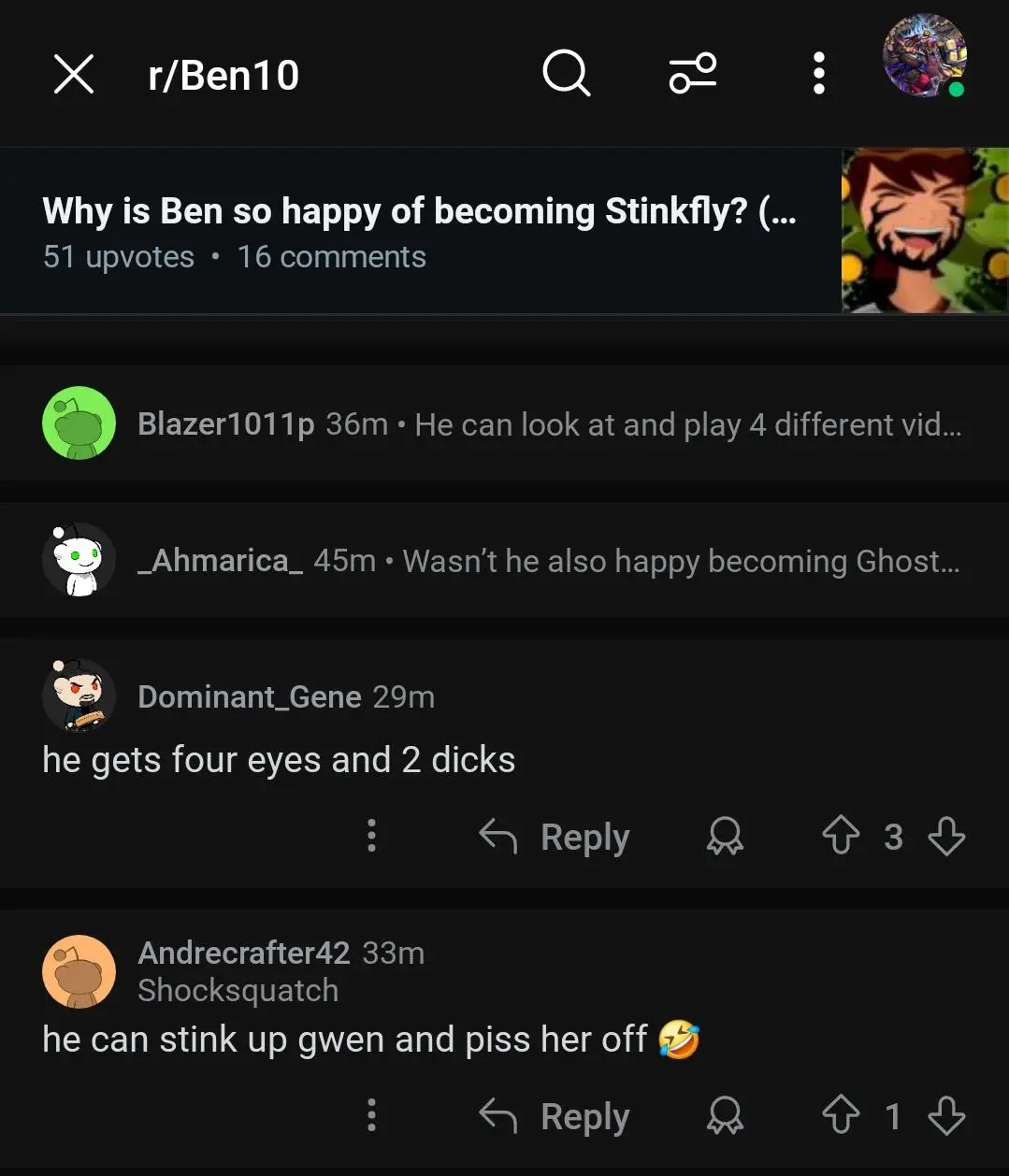The width and height of the screenshot is (1009, 1176).
Task: Open overflow menu on Dominant_Gene's comment
Action: (x=371, y=837)
